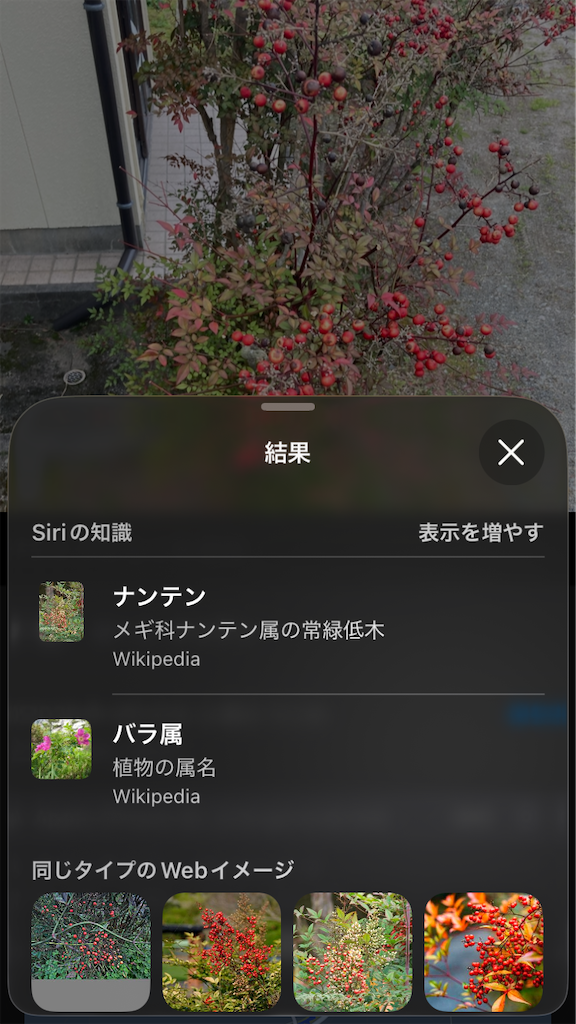Screen dimensions: 576x1024
Task: Open the first similar web image
Action: pyautogui.click(x=91, y=952)
